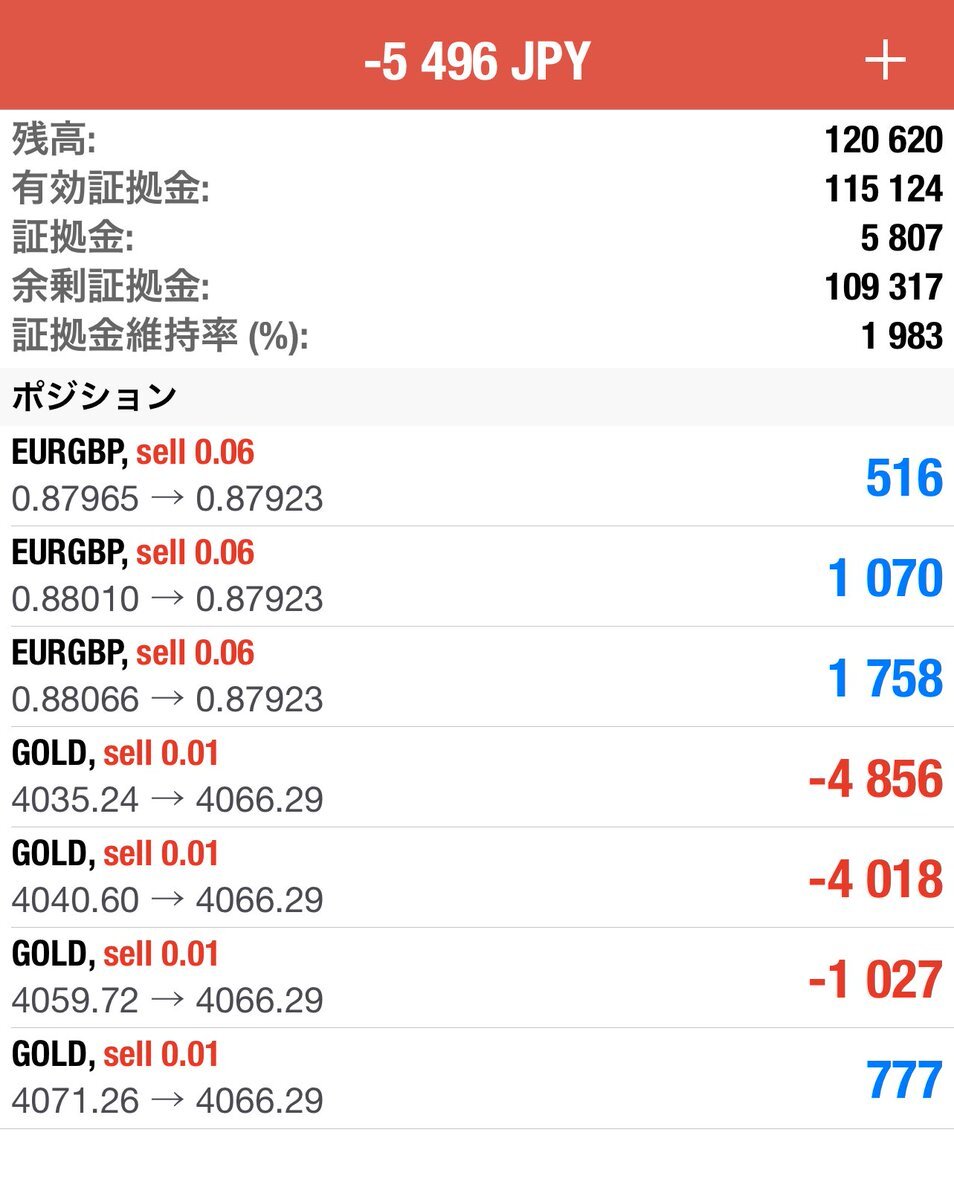Open the EURGBP sell position with 516 profit

click(x=477, y=476)
